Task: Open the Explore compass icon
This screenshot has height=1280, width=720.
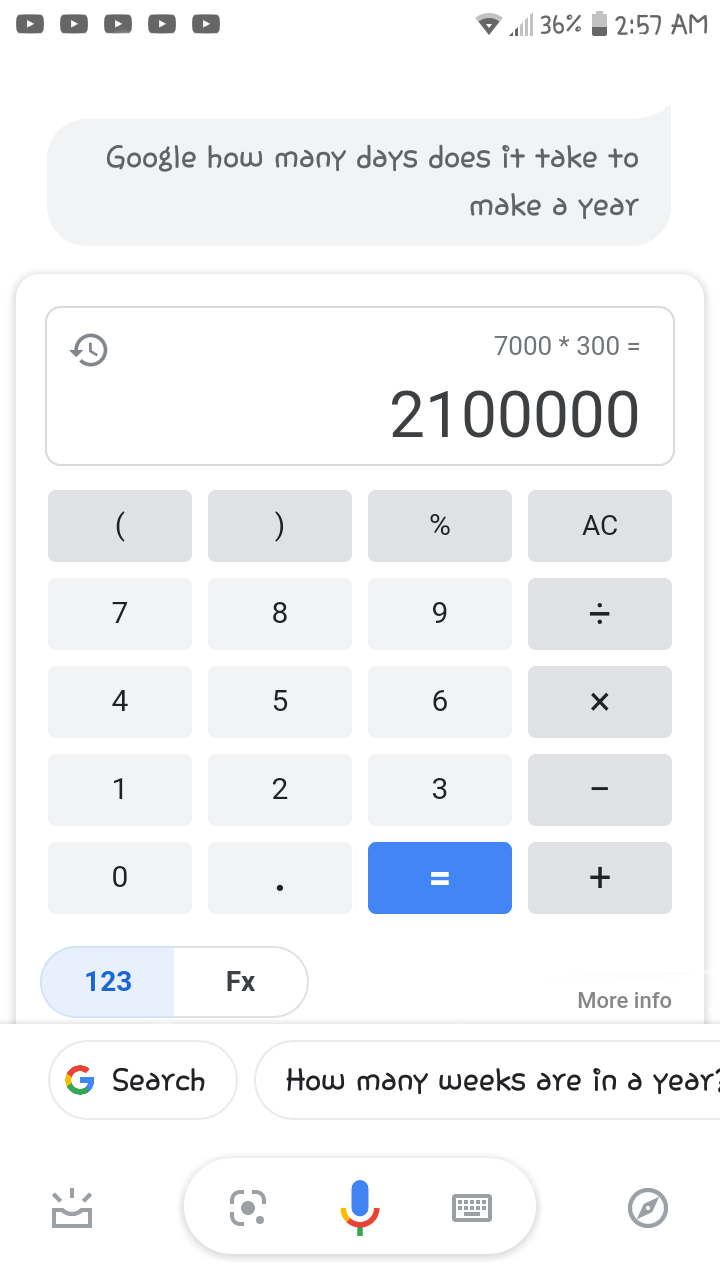Action: click(x=647, y=1208)
